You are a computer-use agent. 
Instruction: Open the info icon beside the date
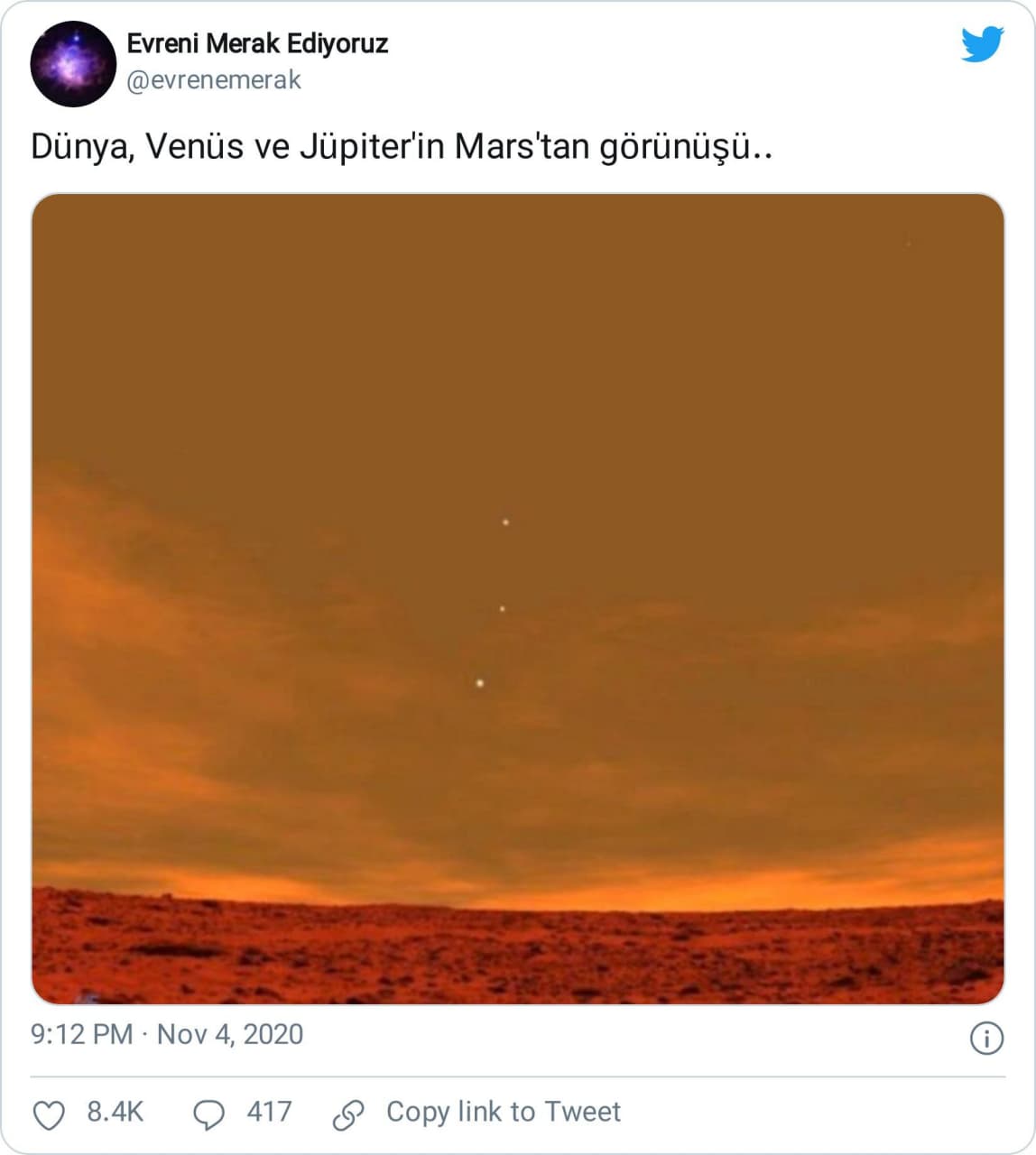(986, 1038)
